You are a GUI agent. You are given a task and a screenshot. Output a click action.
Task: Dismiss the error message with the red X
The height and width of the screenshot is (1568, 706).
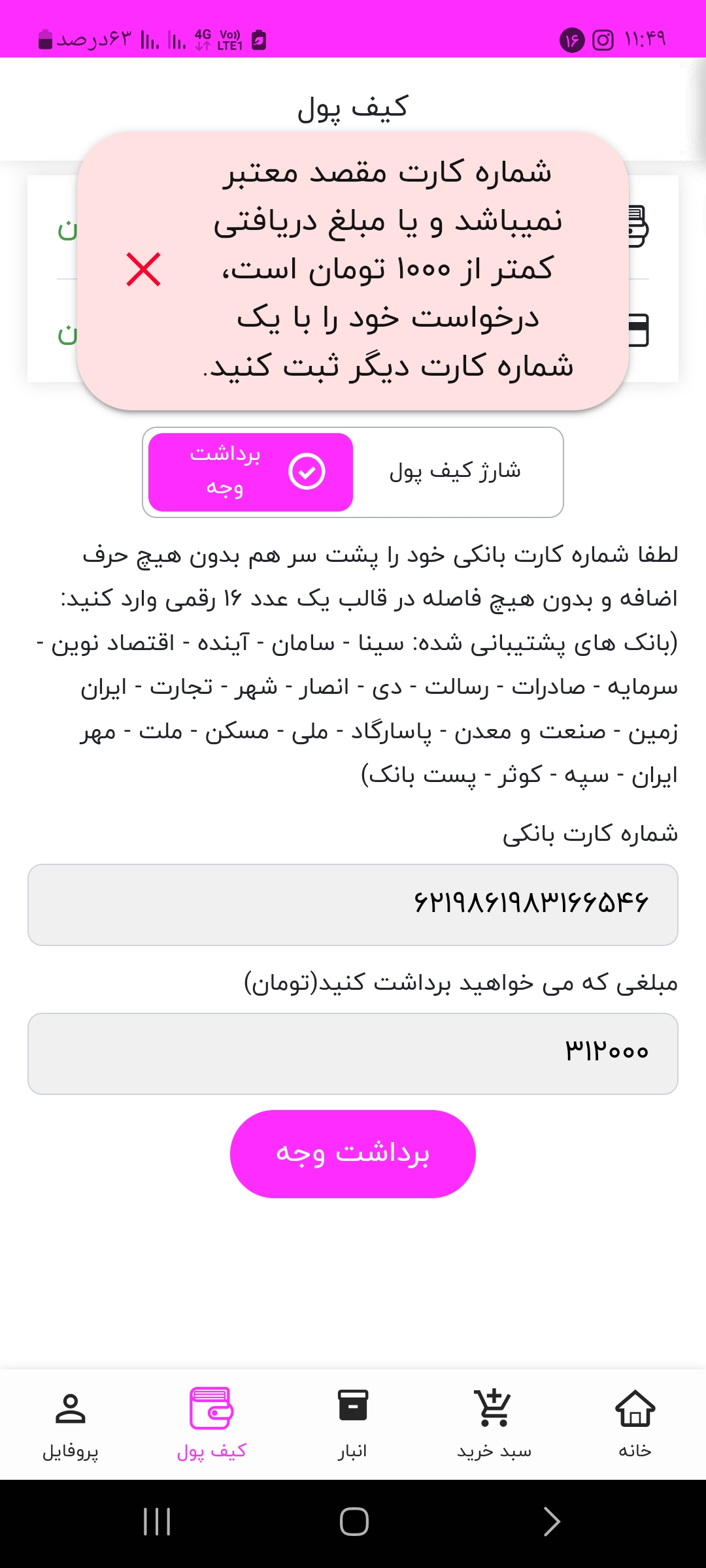[144, 269]
